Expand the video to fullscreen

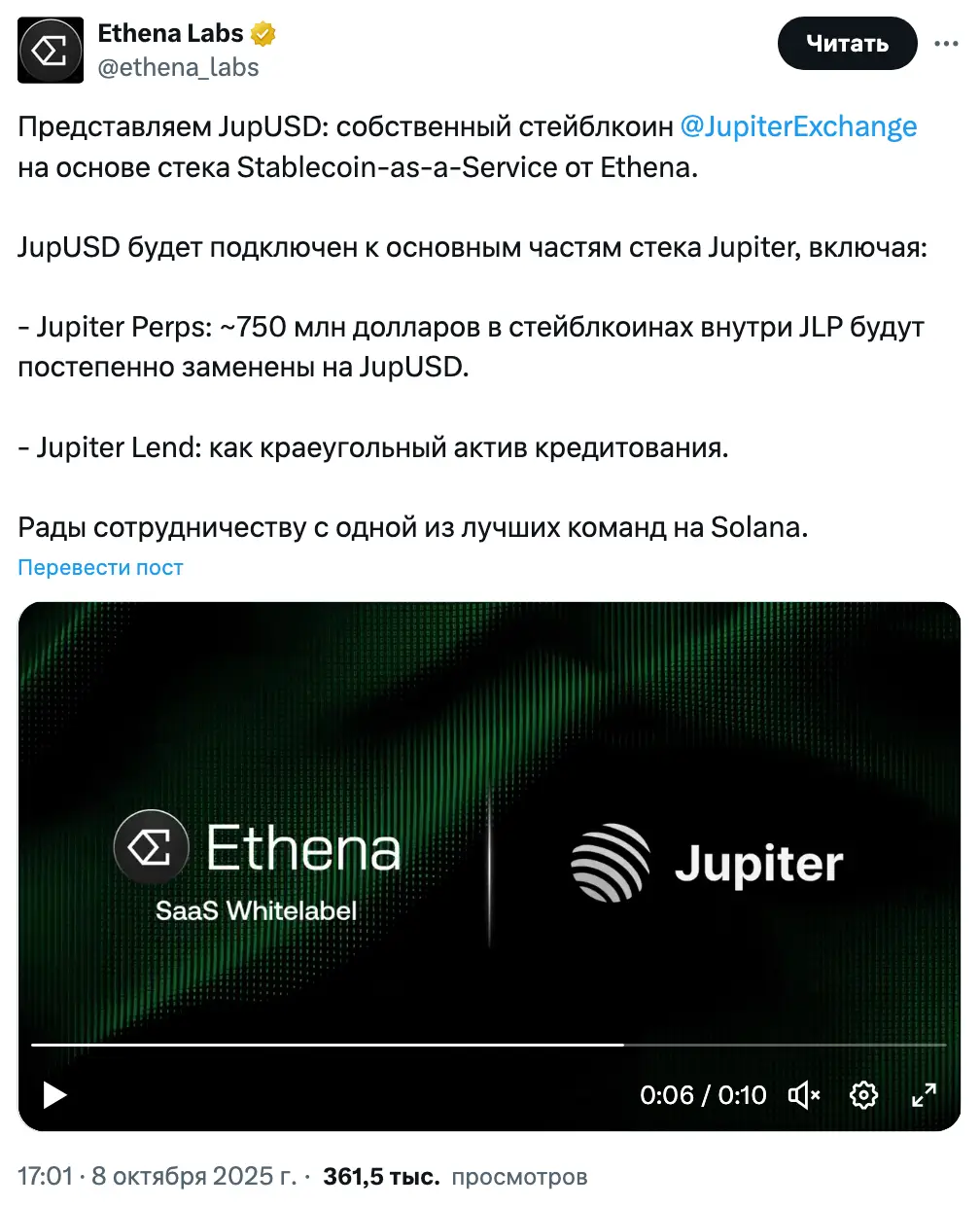pyautogui.click(x=924, y=1095)
